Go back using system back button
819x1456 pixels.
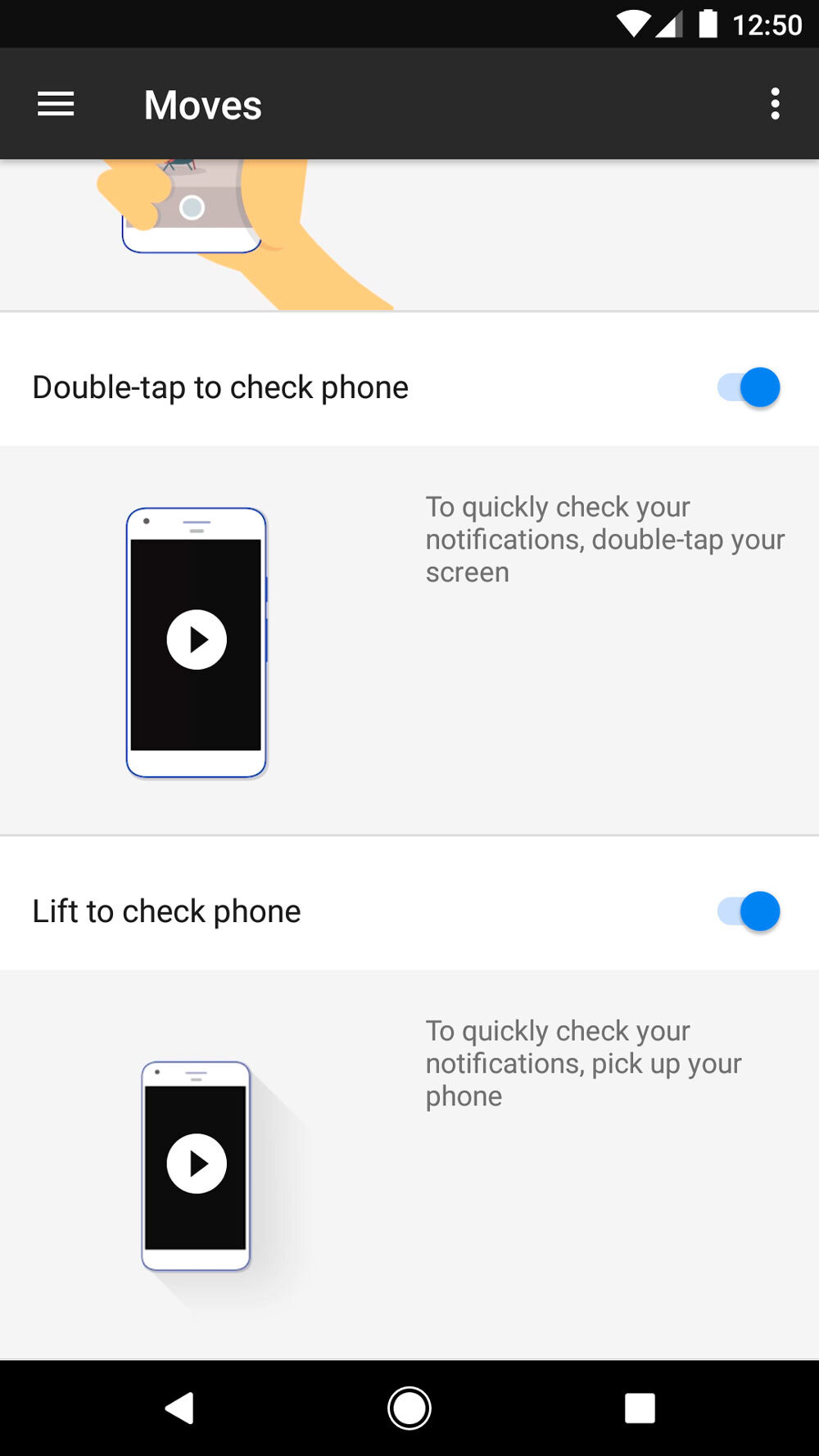click(180, 1409)
